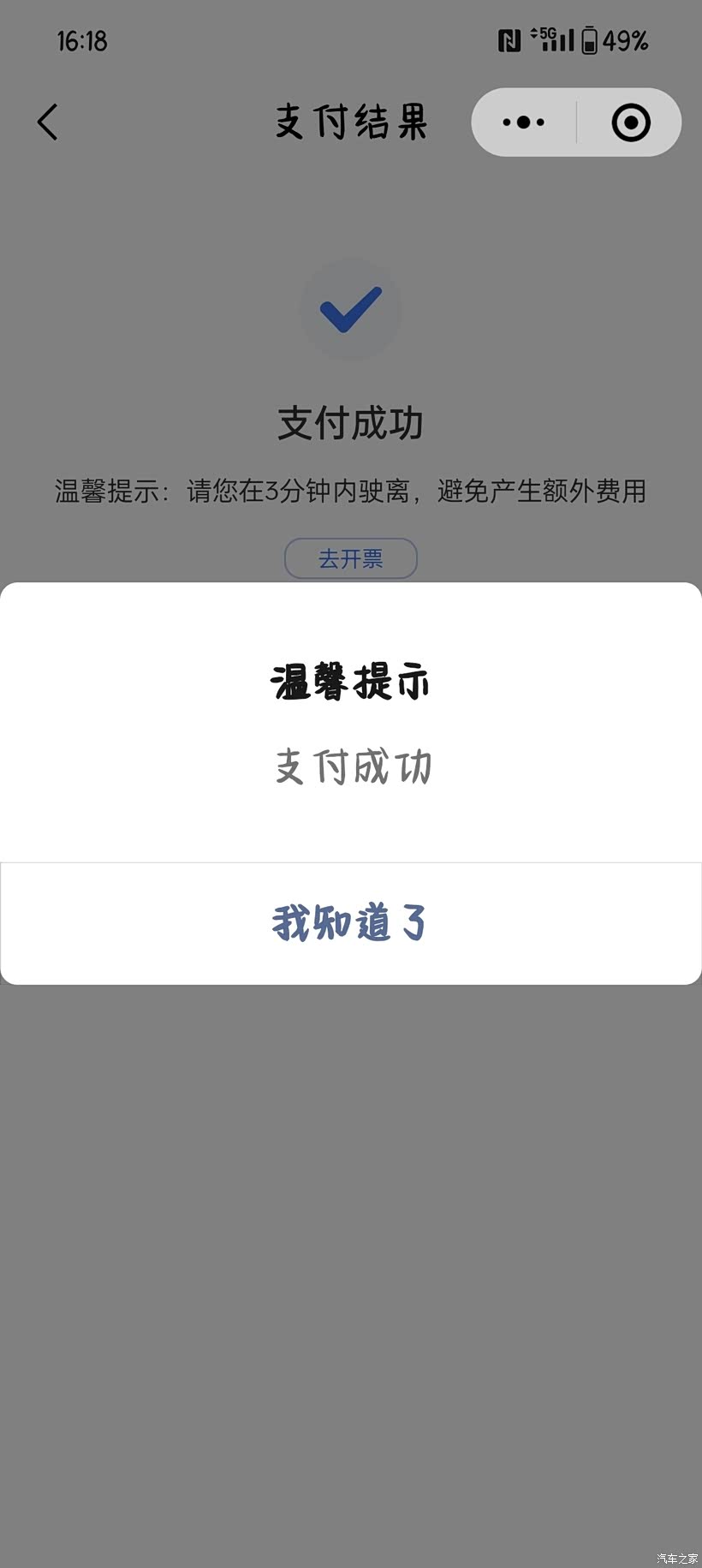The height and width of the screenshot is (1568, 702).
Task: Go back from the 支付结果 page
Action: pyautogui.click(x=48, y=122)
